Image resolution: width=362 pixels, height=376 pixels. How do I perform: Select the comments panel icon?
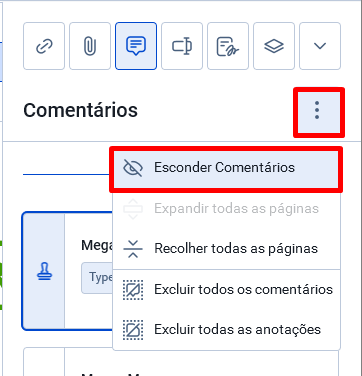(x=136, y=46)
